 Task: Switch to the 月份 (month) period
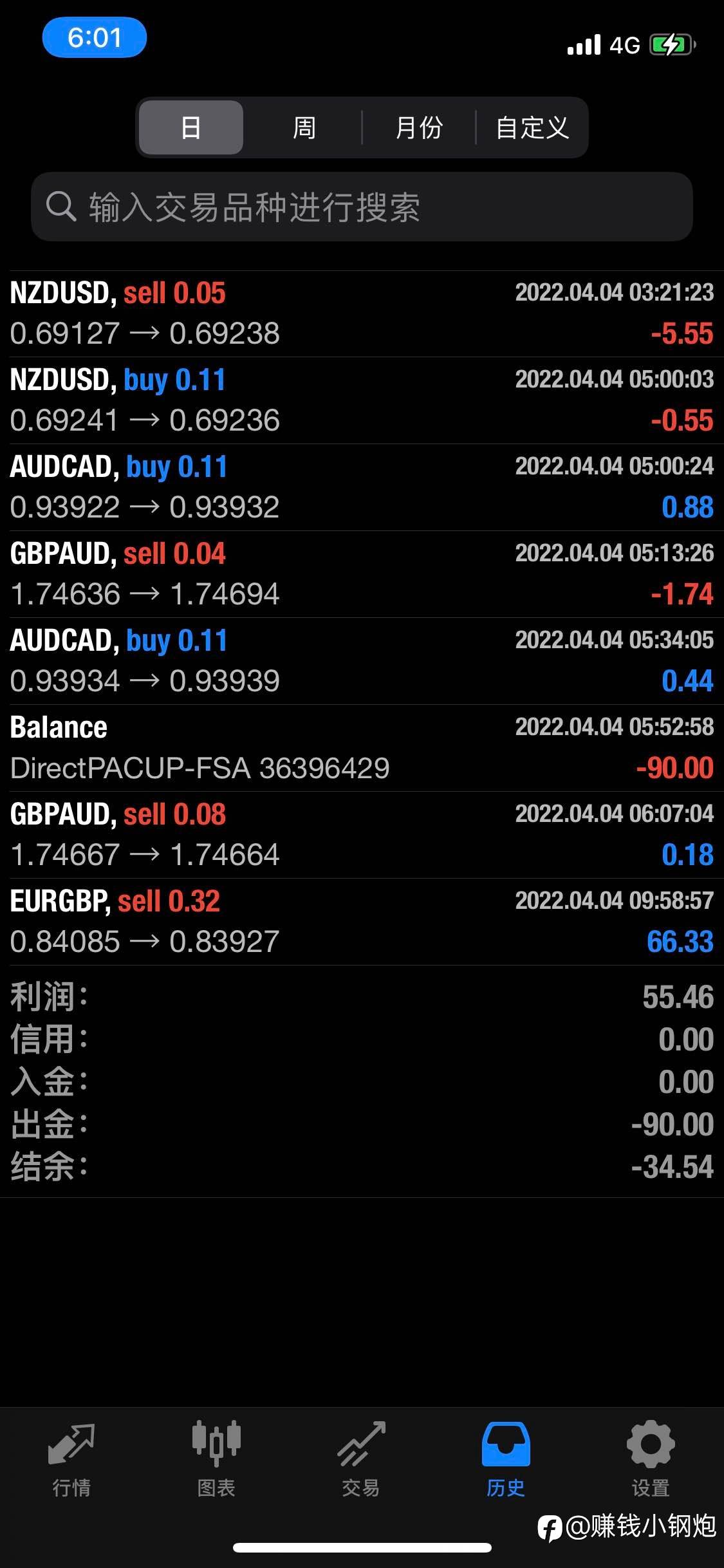(419, 127)
